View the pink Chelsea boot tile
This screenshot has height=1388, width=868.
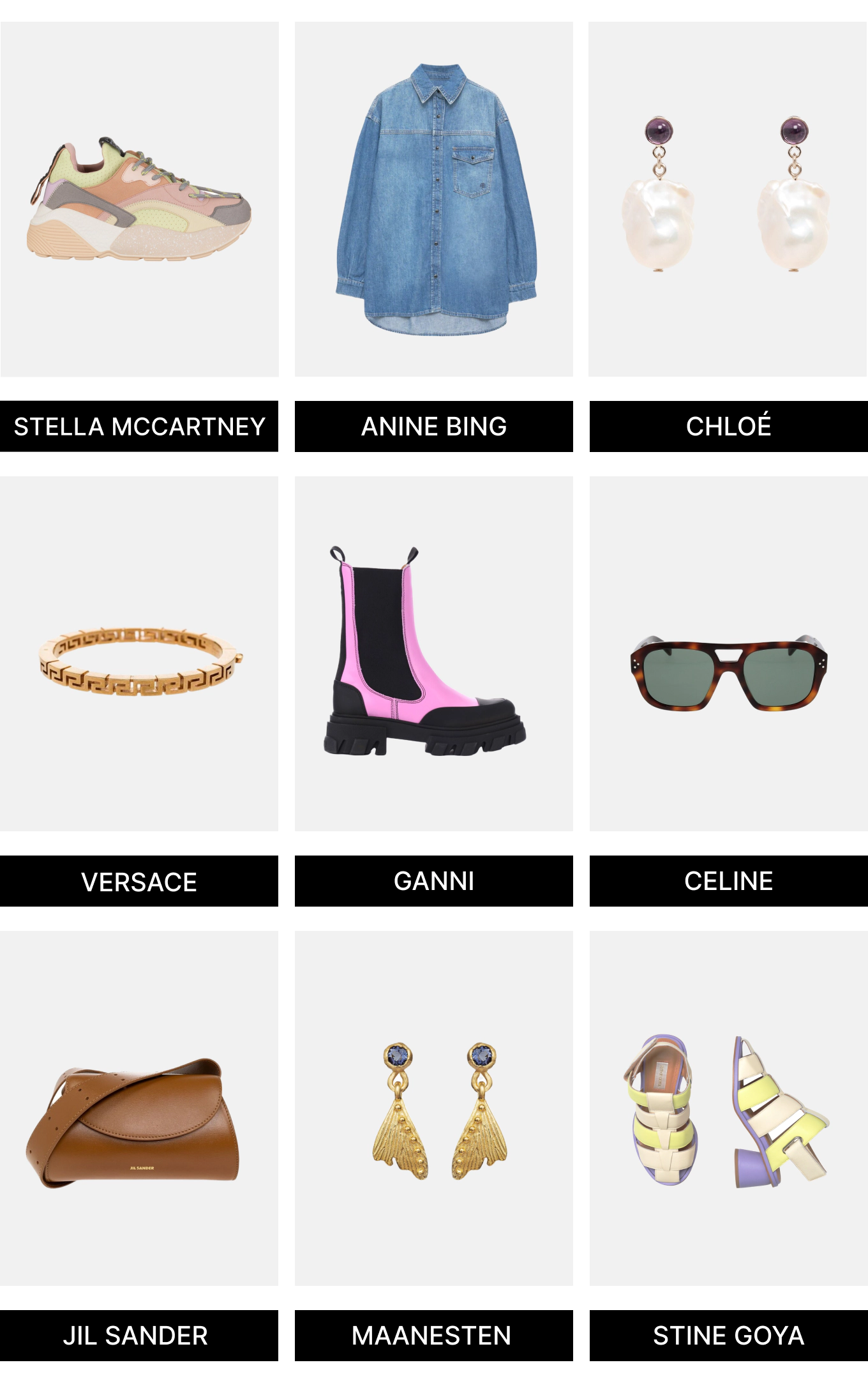(433, 654)
